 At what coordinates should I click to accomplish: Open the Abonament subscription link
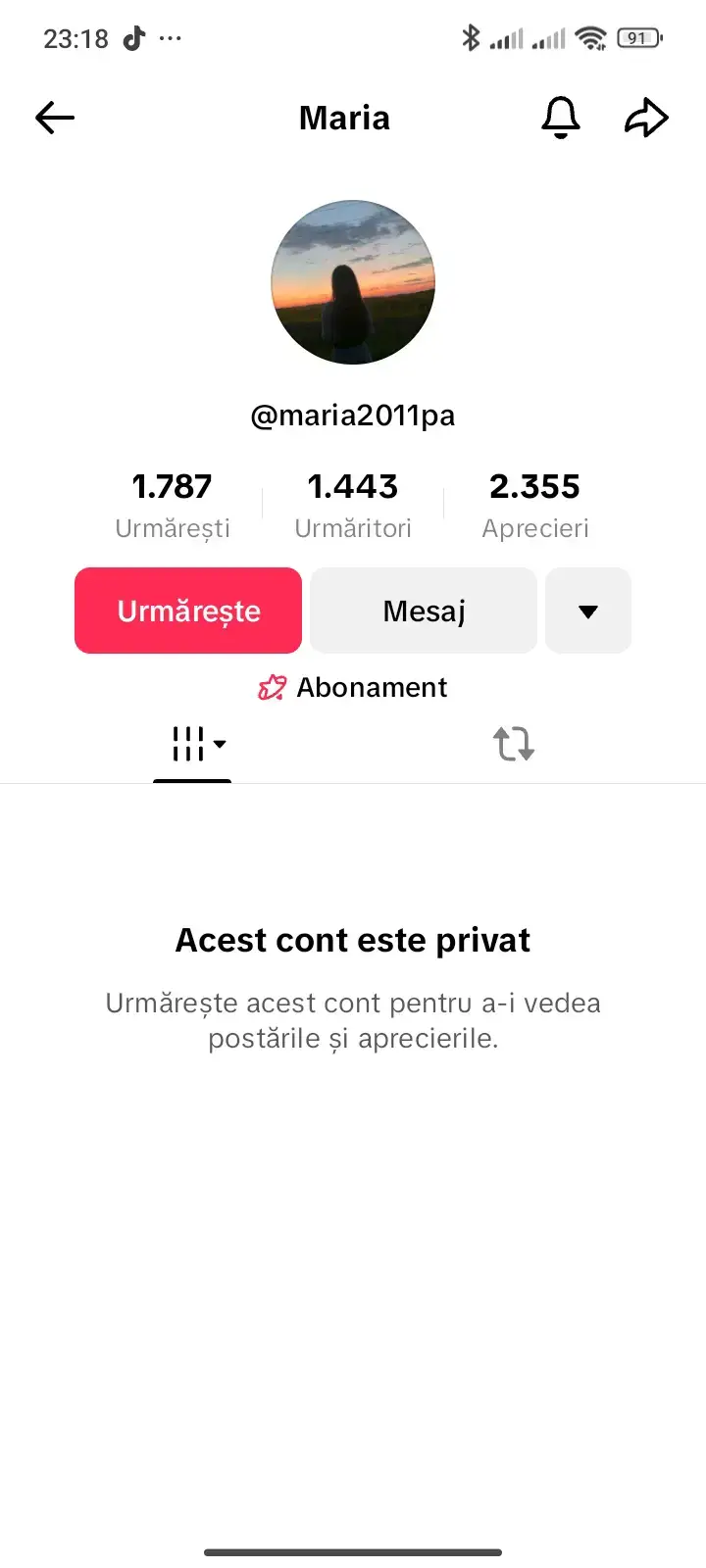[353, 688]
